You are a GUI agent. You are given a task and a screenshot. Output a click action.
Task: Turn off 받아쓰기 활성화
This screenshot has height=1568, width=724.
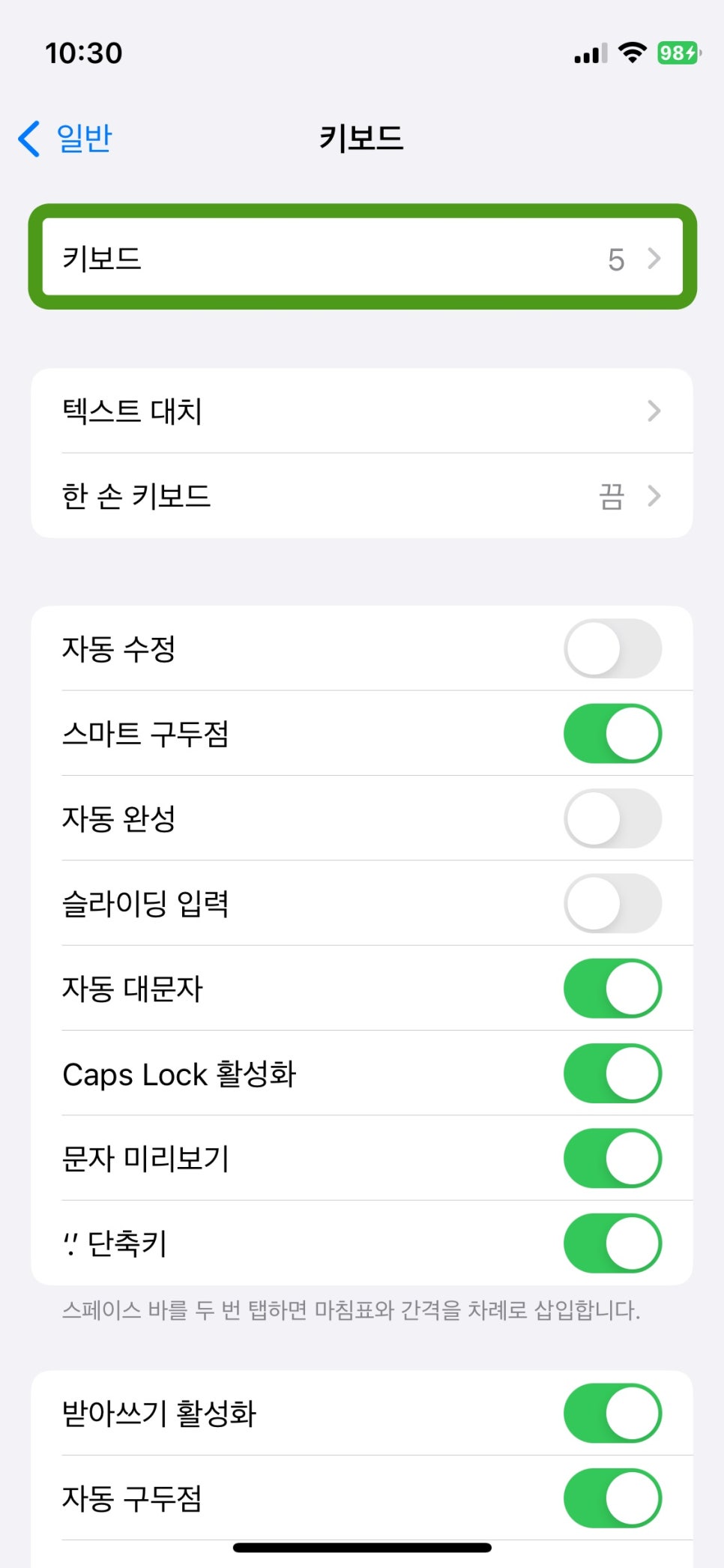pos(612,1413)
